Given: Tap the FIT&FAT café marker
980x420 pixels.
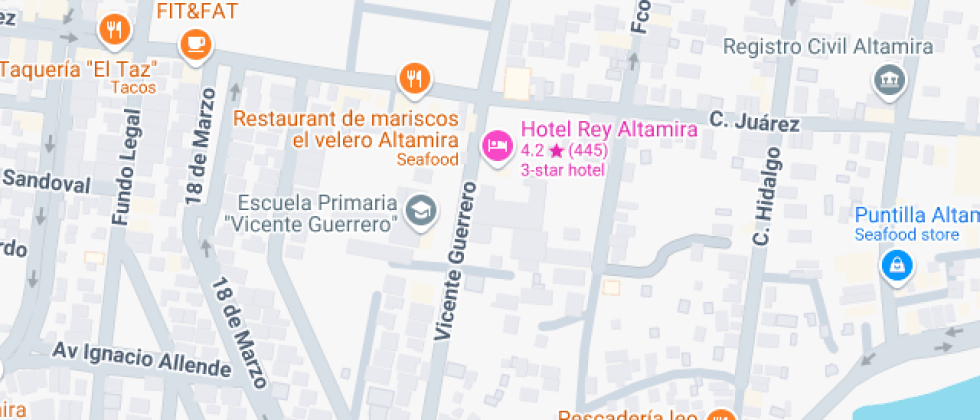Looking at the screenshot, I should coord(195,42).
